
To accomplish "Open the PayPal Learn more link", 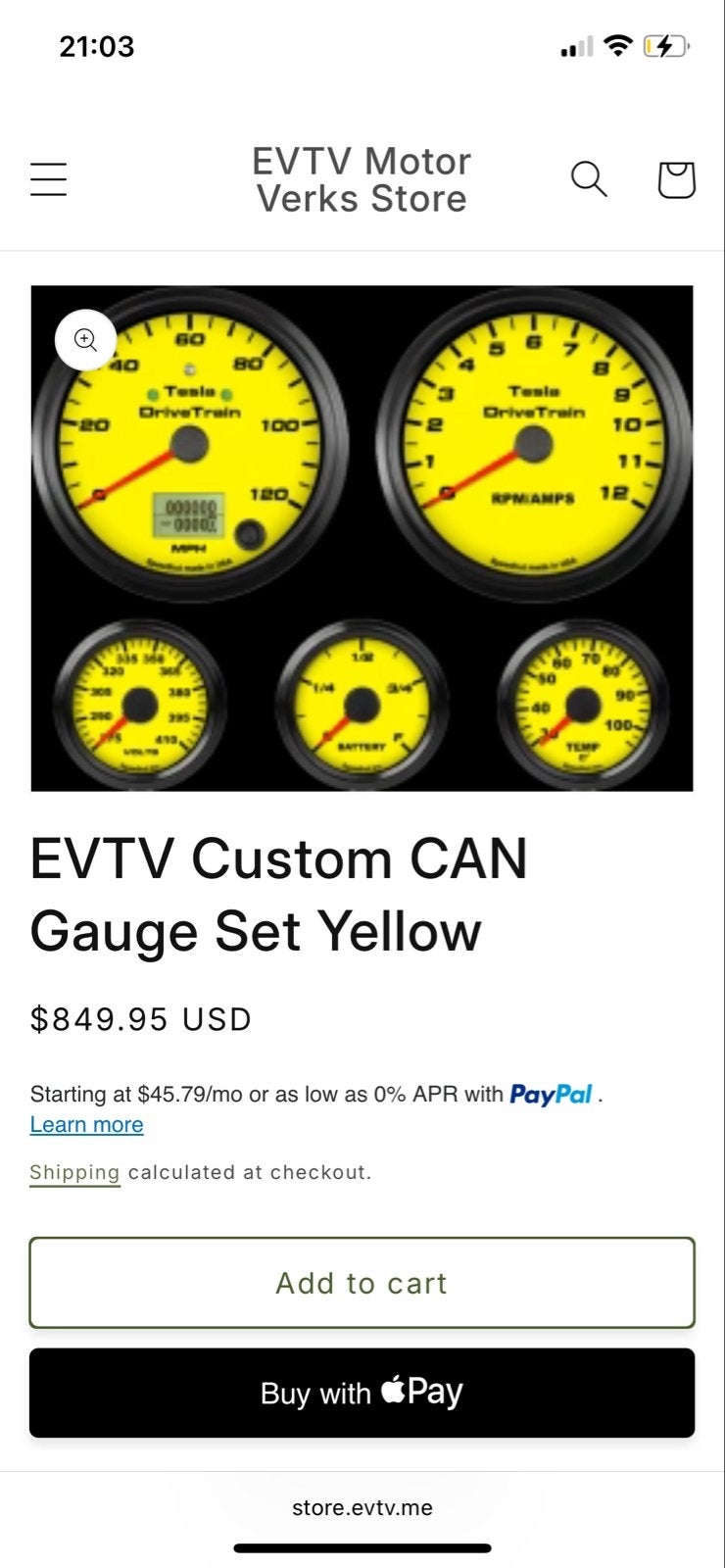I will point(86,1124).
